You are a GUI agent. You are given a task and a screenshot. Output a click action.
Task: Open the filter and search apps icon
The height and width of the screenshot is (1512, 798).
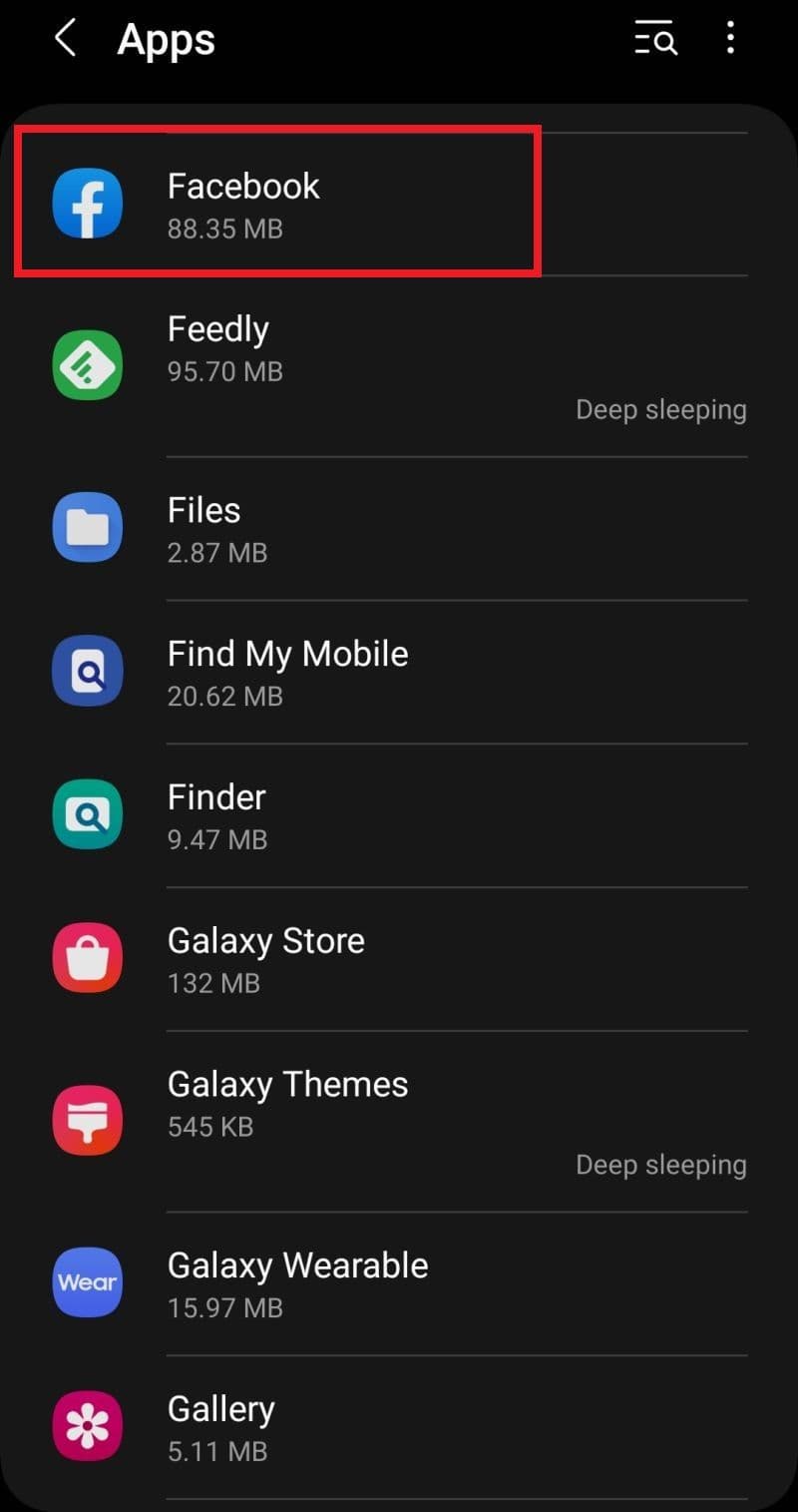pyautogui.click(x=656, y=40)
